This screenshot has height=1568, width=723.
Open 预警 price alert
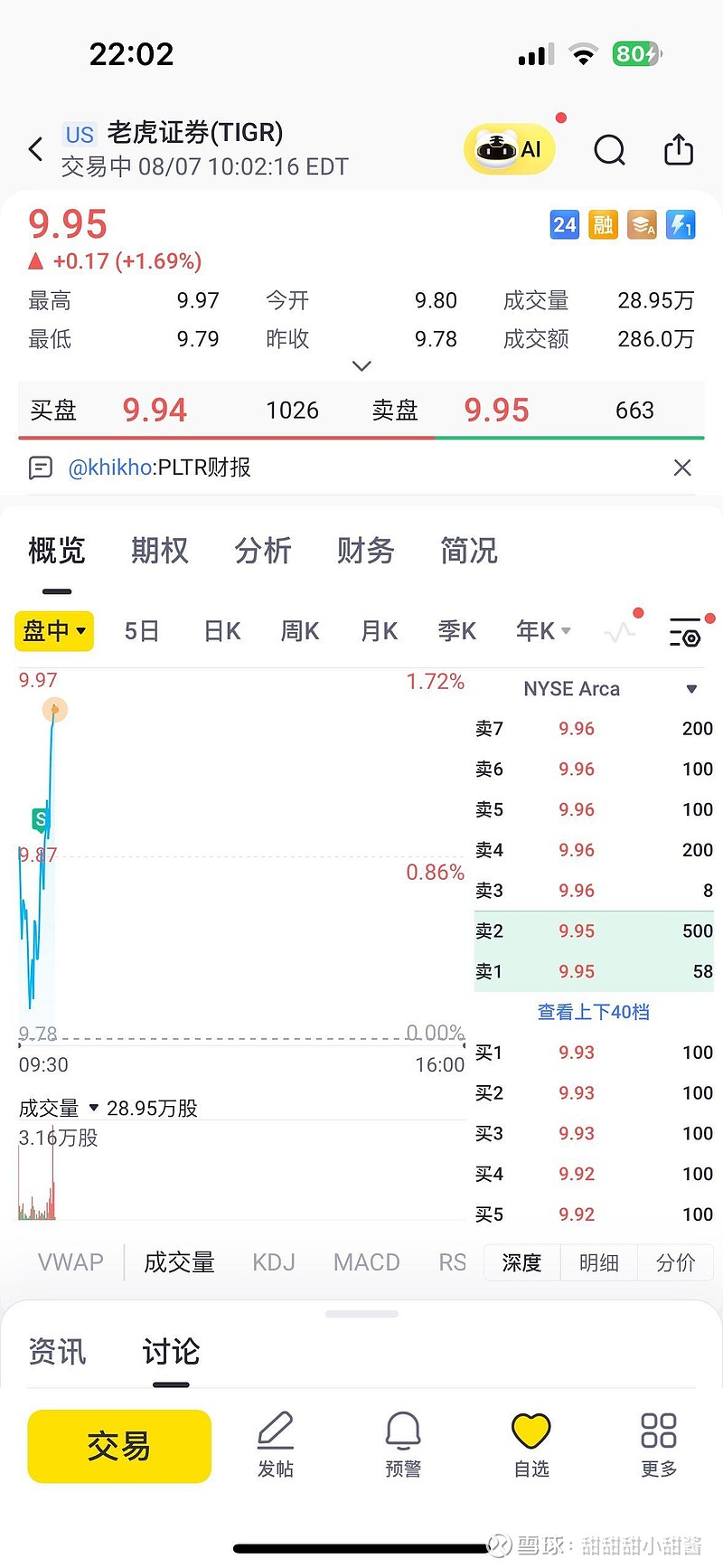point(403,1444)
